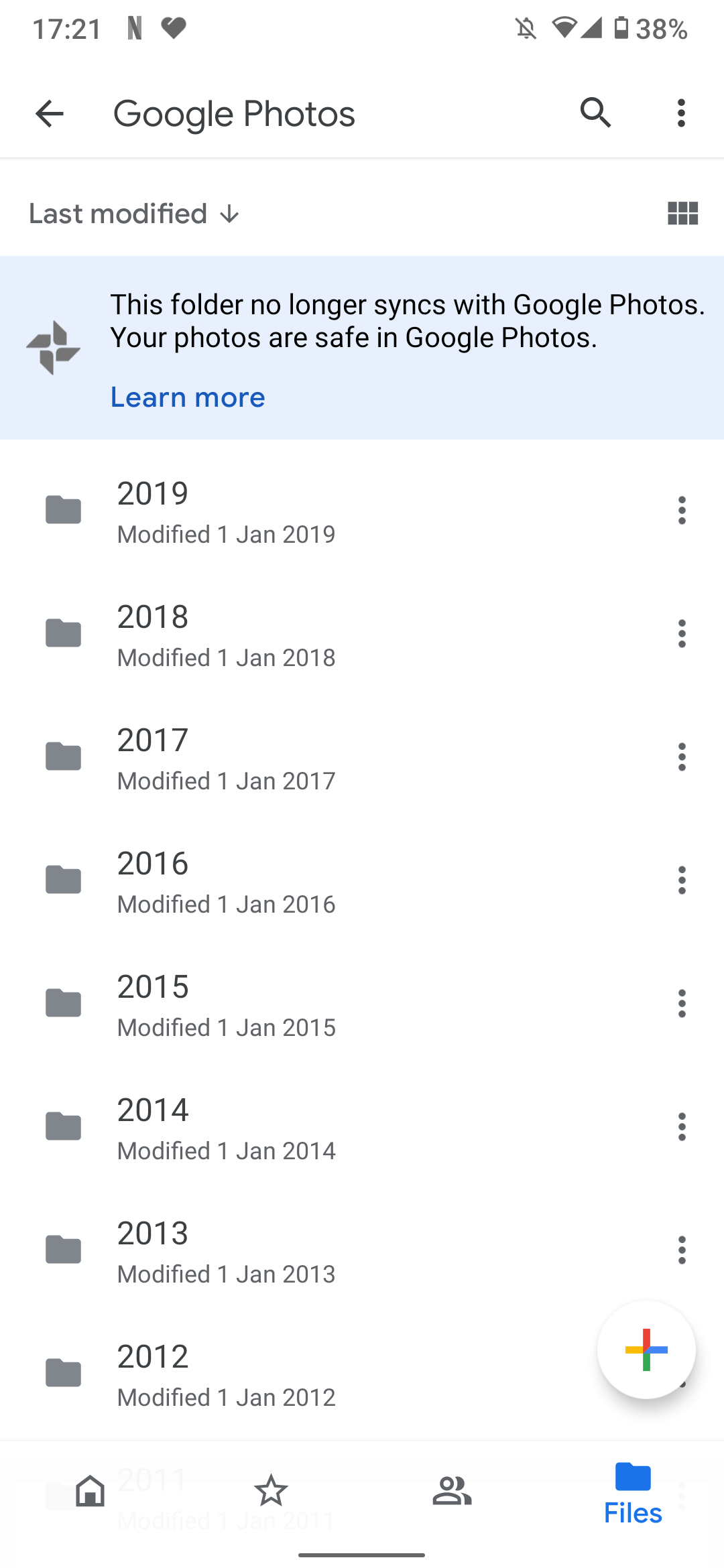
Task: Open the app bar overflow menu
Action: coord(681,113)
